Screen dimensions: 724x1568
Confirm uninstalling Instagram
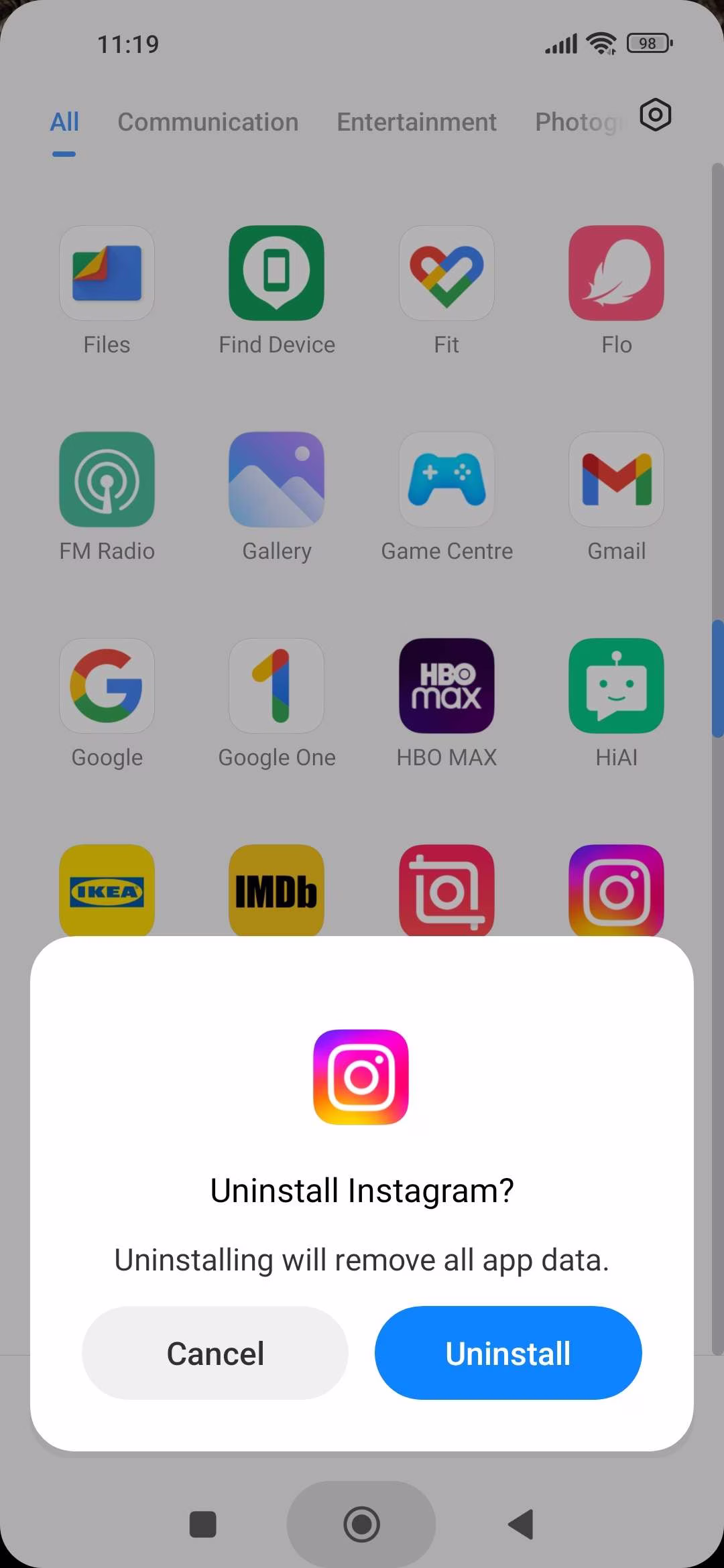507,1352
